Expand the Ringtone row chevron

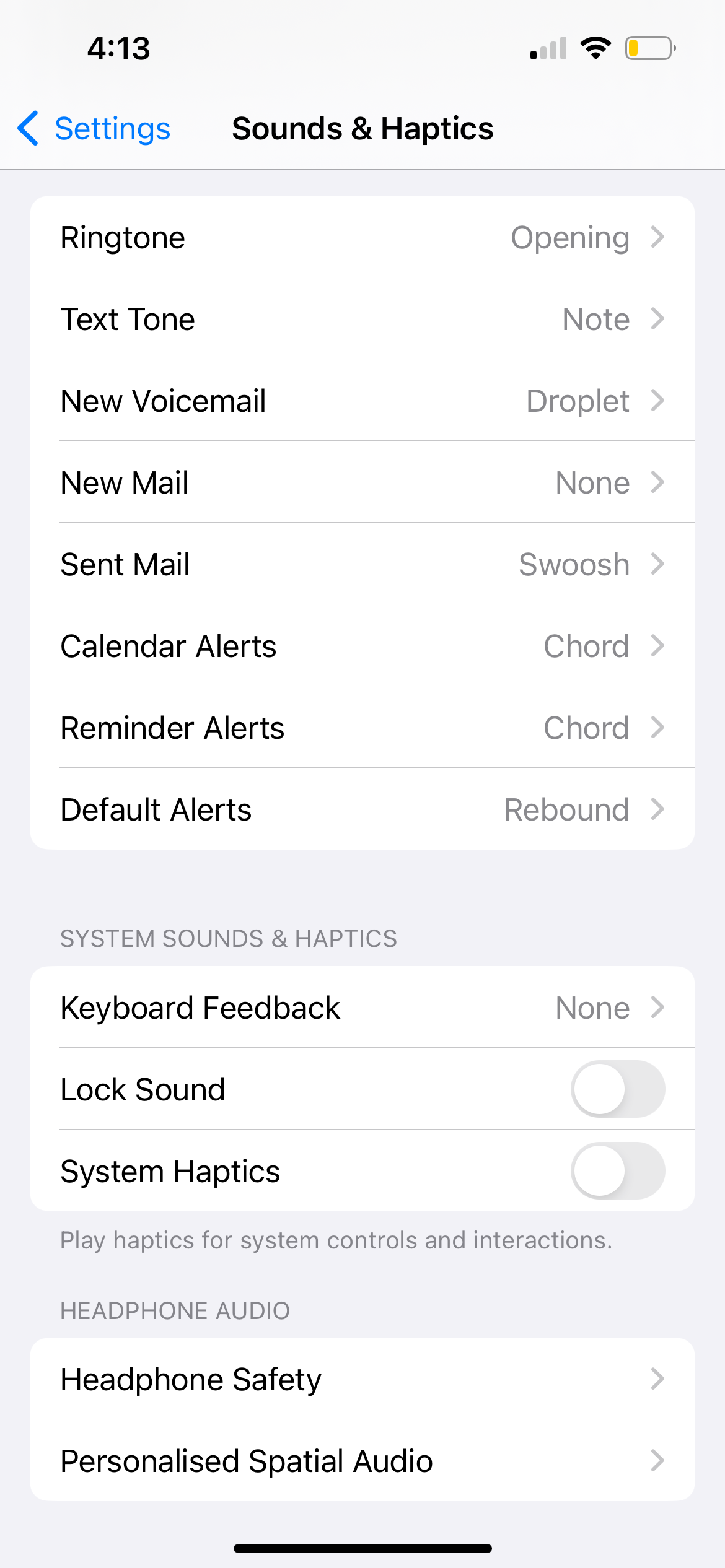click(x=658, y=237)
